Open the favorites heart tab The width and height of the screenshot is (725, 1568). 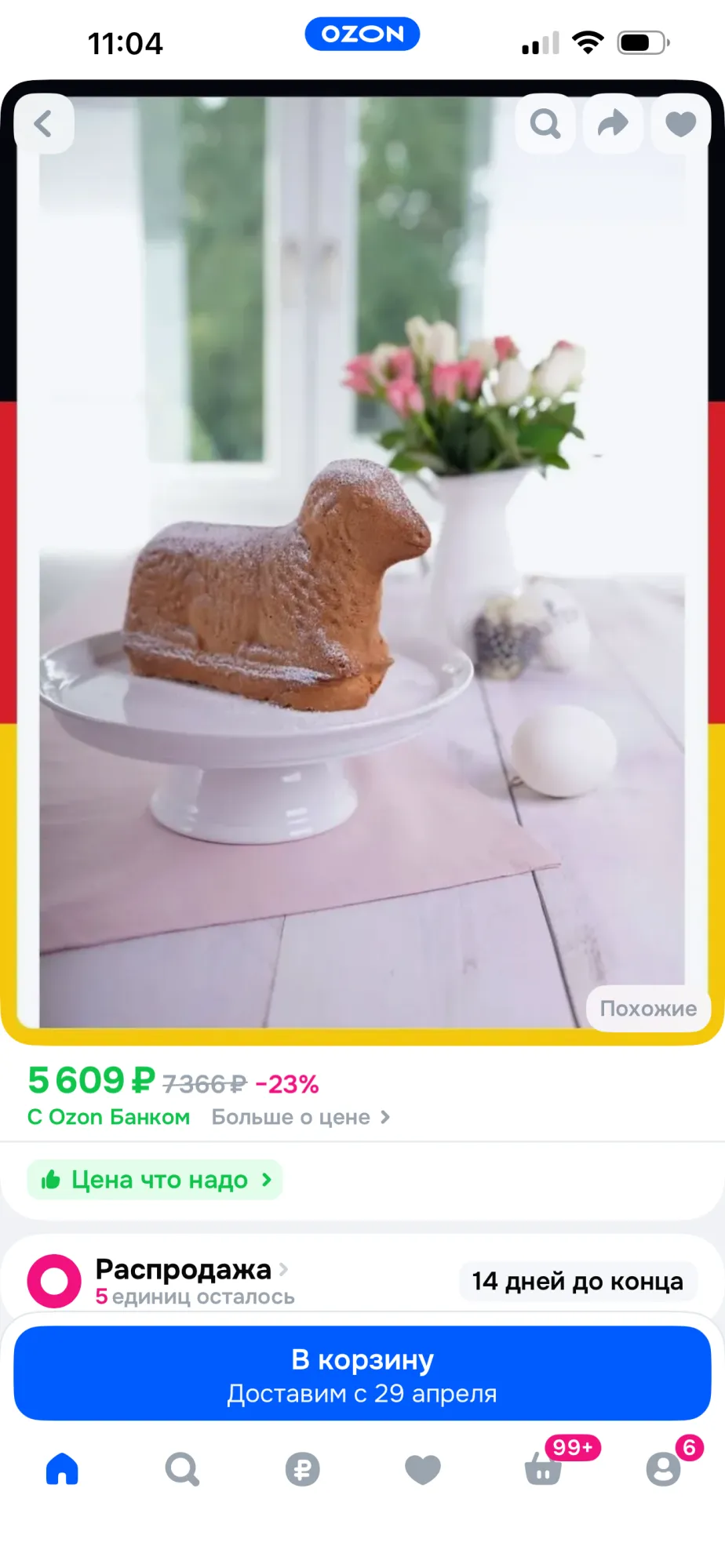(423, 1469)
